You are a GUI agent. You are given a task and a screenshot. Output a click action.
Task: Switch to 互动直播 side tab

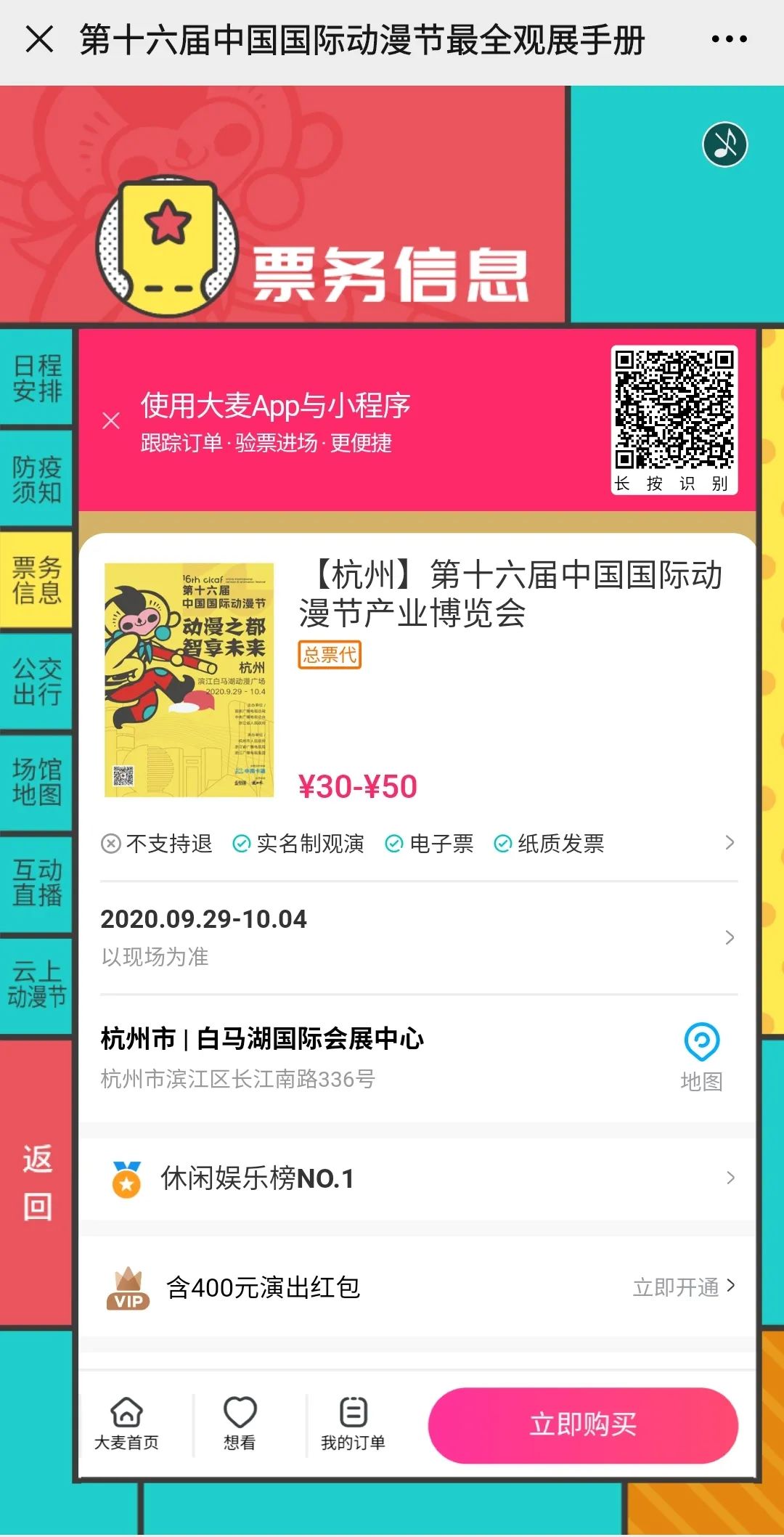36,883
